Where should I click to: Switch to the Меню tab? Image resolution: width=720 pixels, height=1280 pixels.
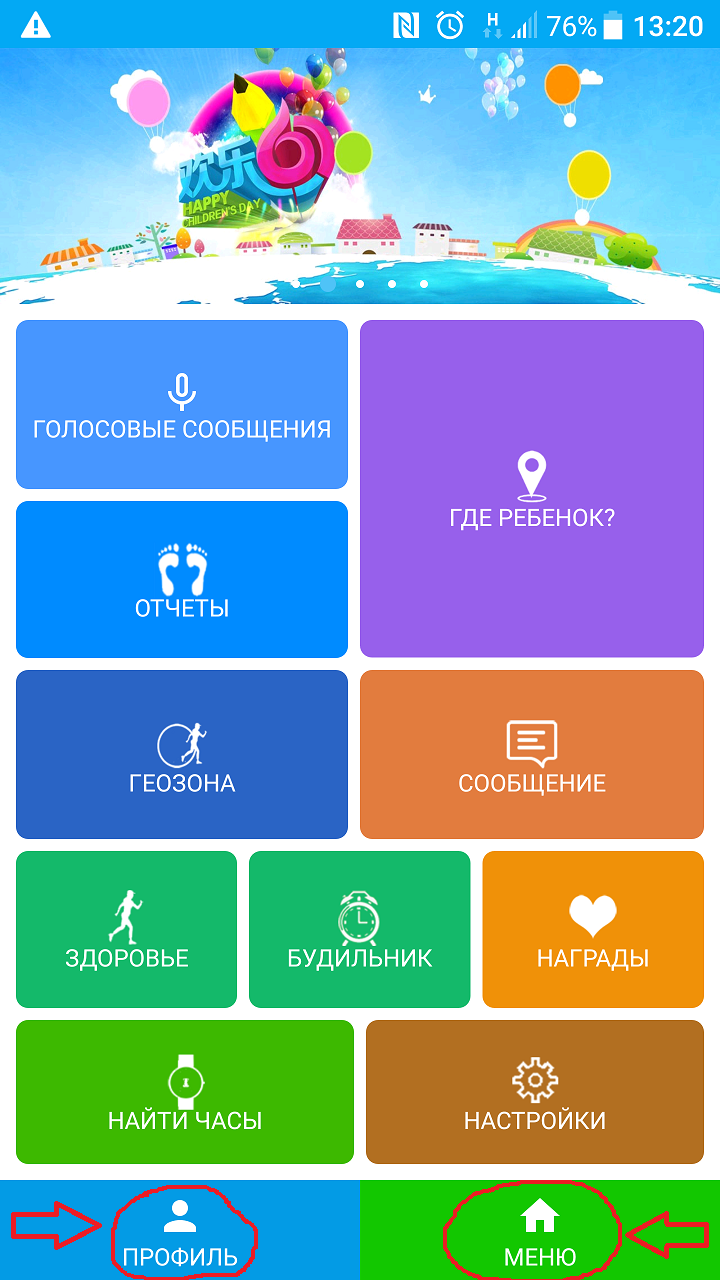click(x=540, y=1230)
